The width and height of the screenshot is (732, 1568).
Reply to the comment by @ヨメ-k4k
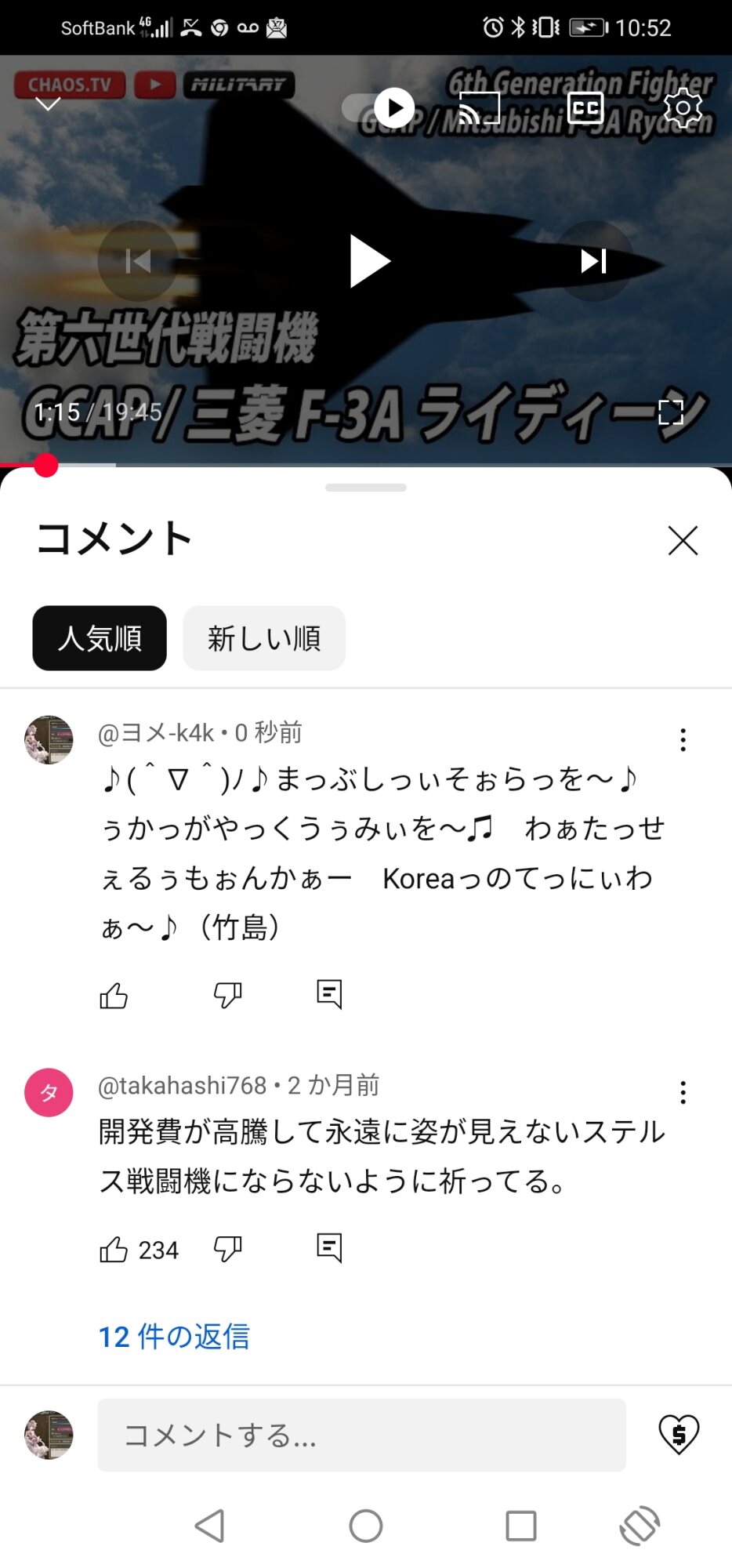point(329,994)
